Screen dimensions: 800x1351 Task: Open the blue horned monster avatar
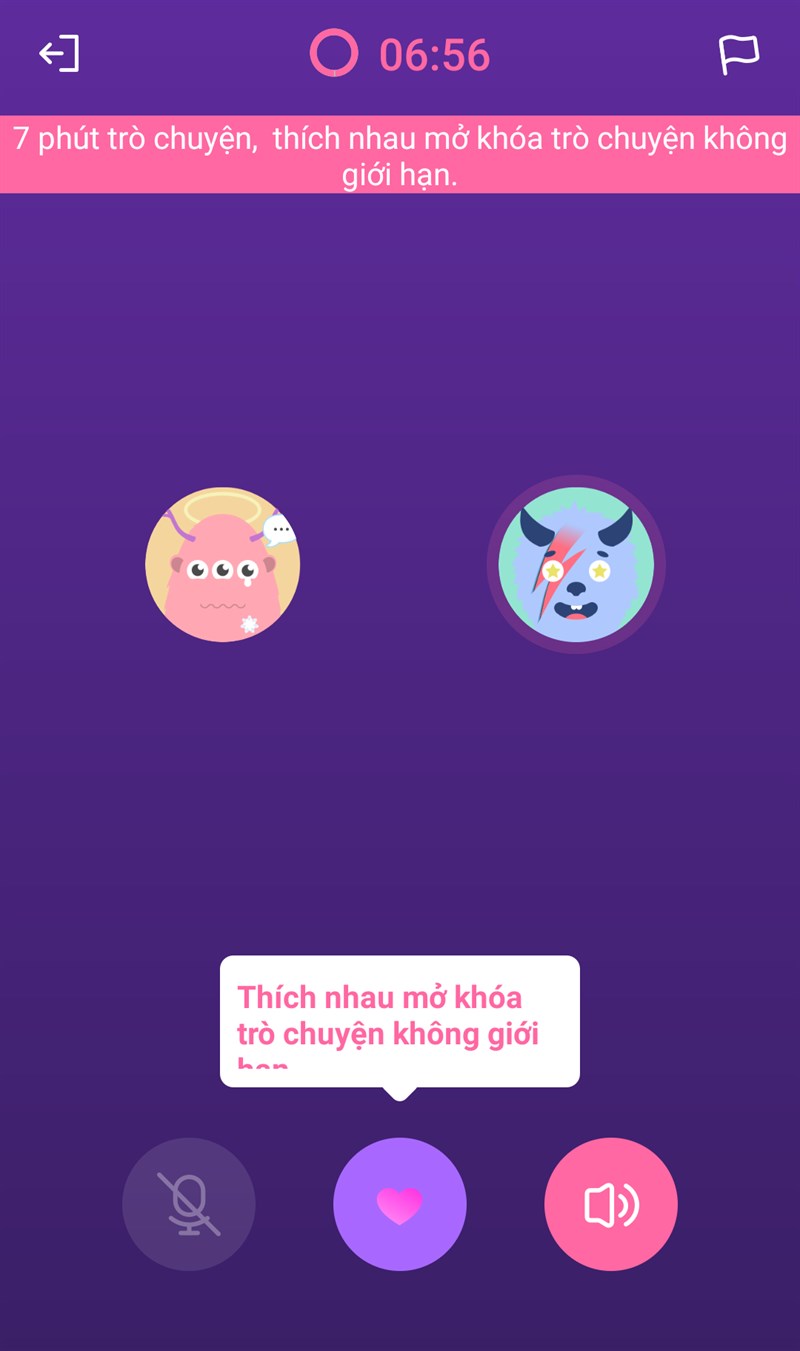click(576, 565)
